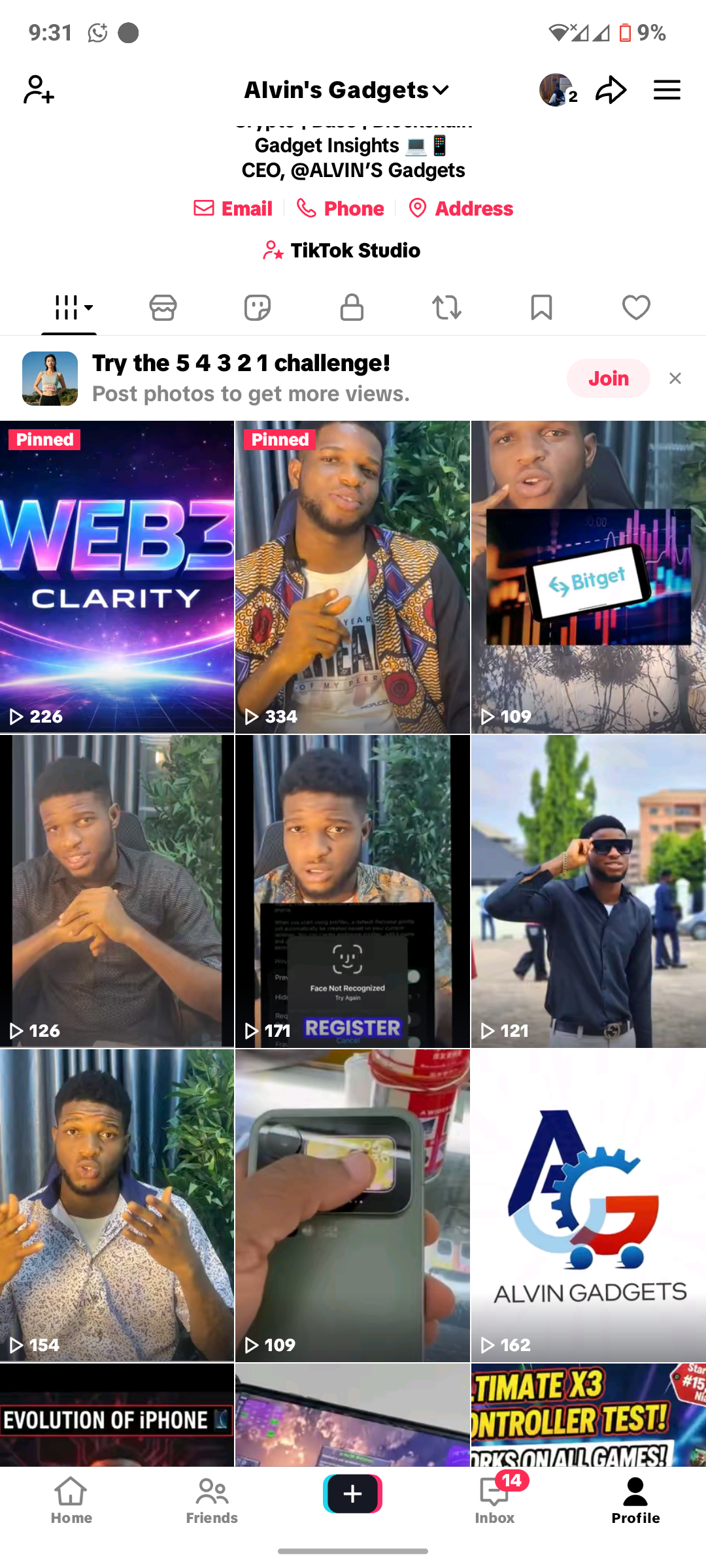Switch to the private videos lock tab

pos(352,307)
